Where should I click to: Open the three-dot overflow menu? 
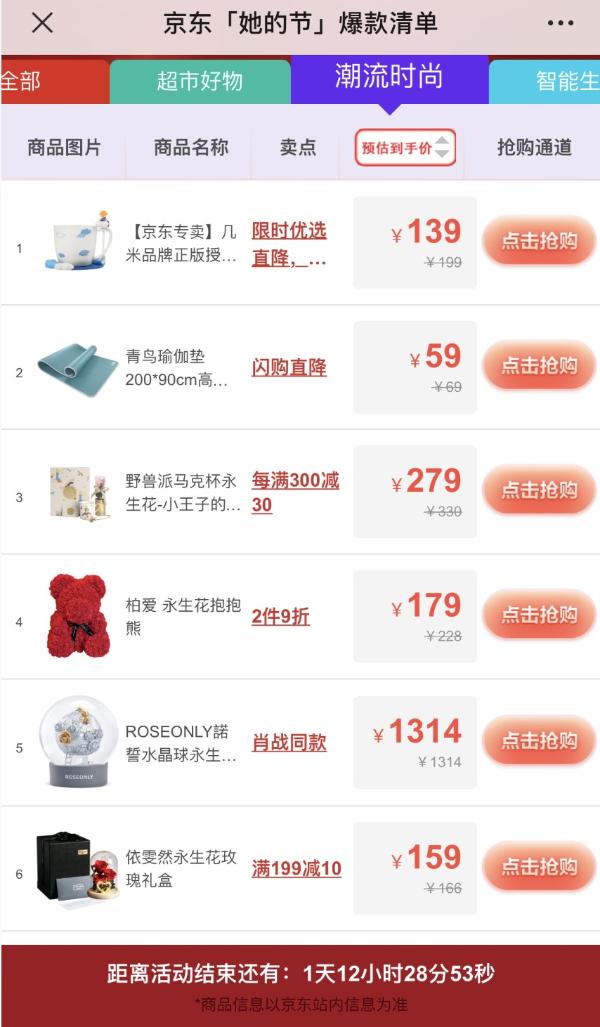(x=560, y=23)
